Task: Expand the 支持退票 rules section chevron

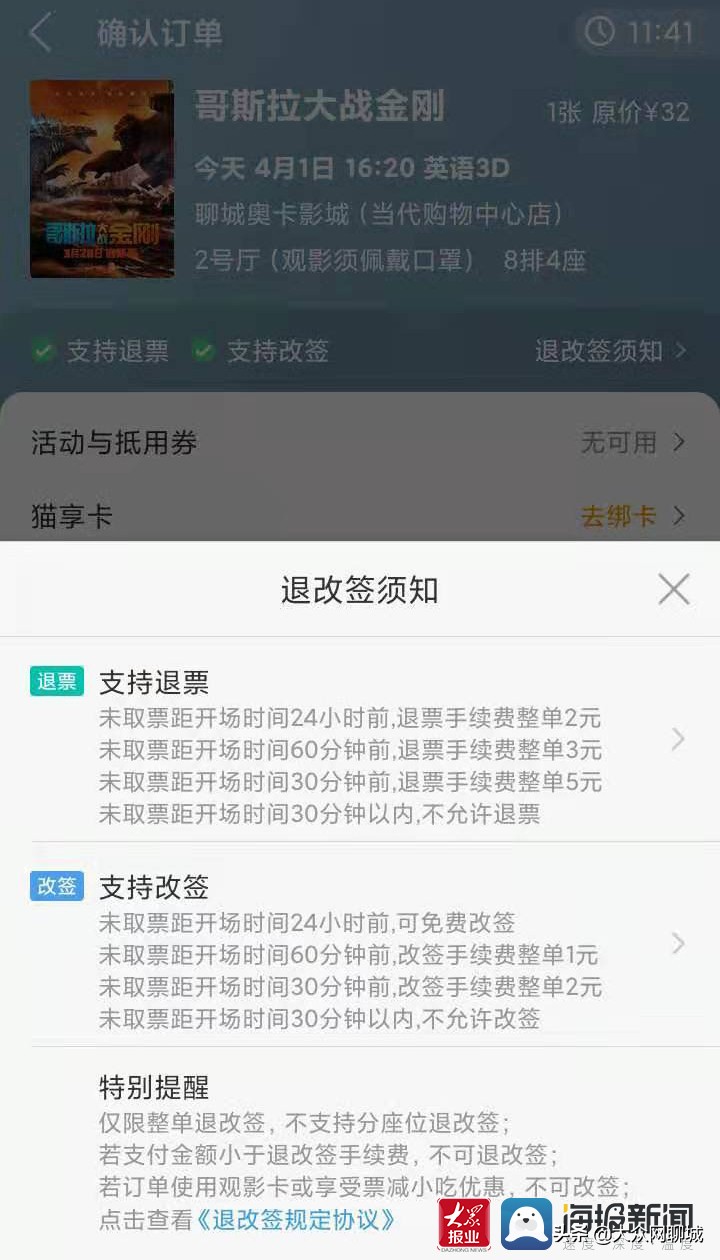Action: pyautogui.click(x=680, y=739)
